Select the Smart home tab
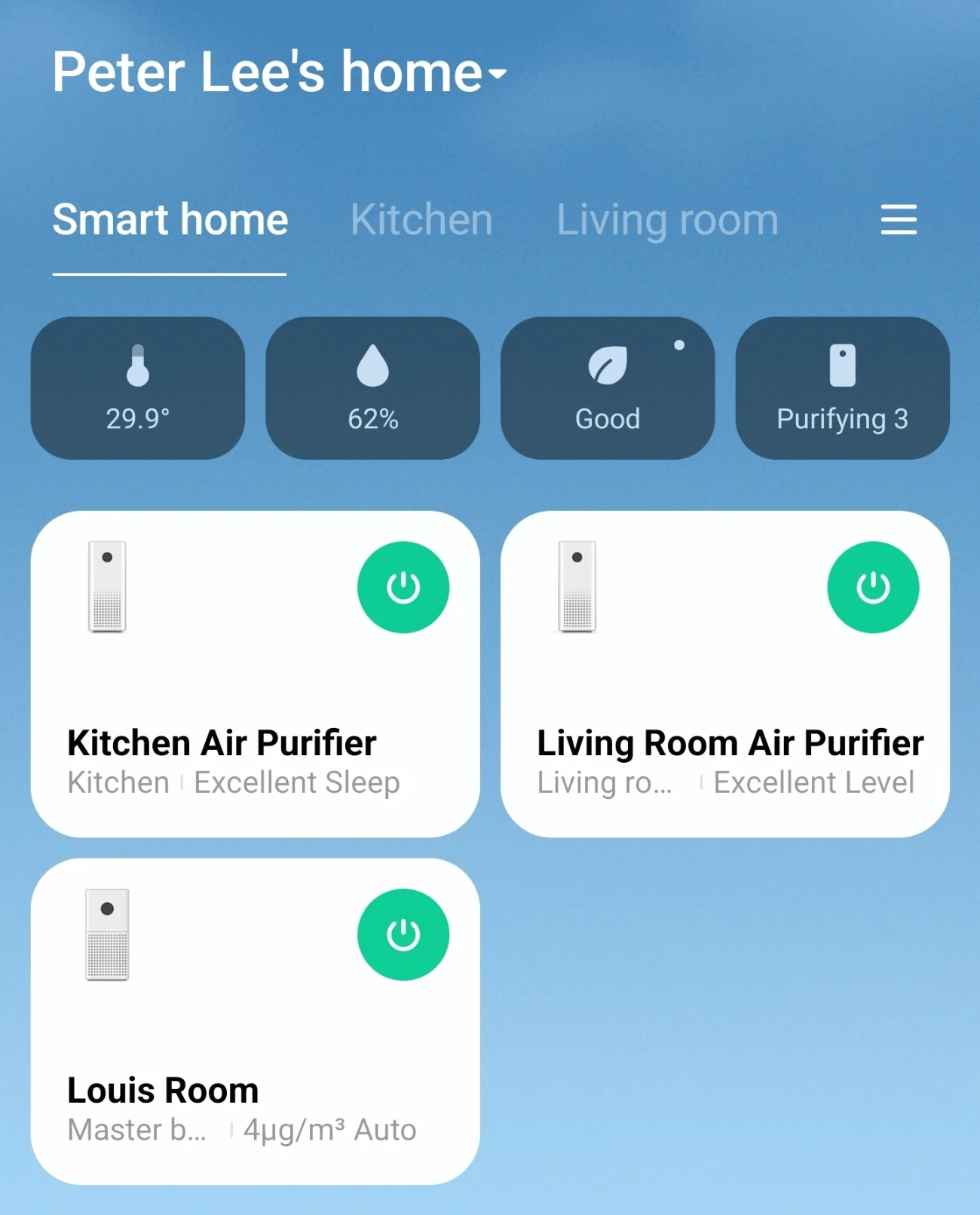The width and height of the screenshot is (980, 1215). click(170, 220)
